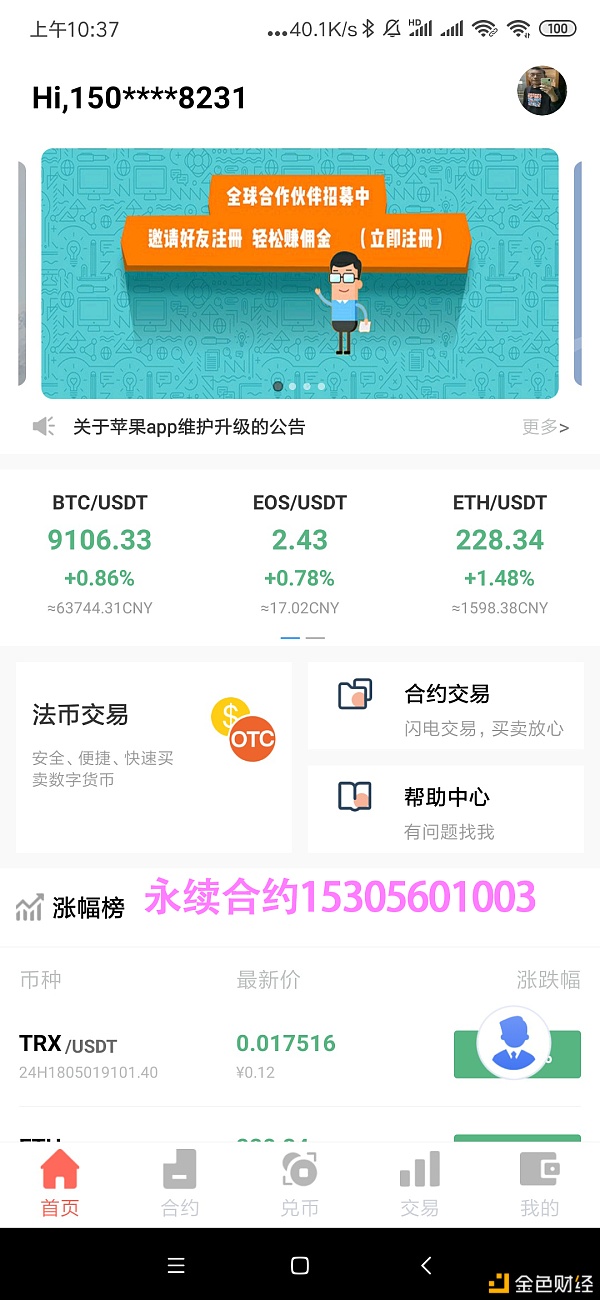
Task: Tap the system back button
Action: click(x=426, y=1265)
